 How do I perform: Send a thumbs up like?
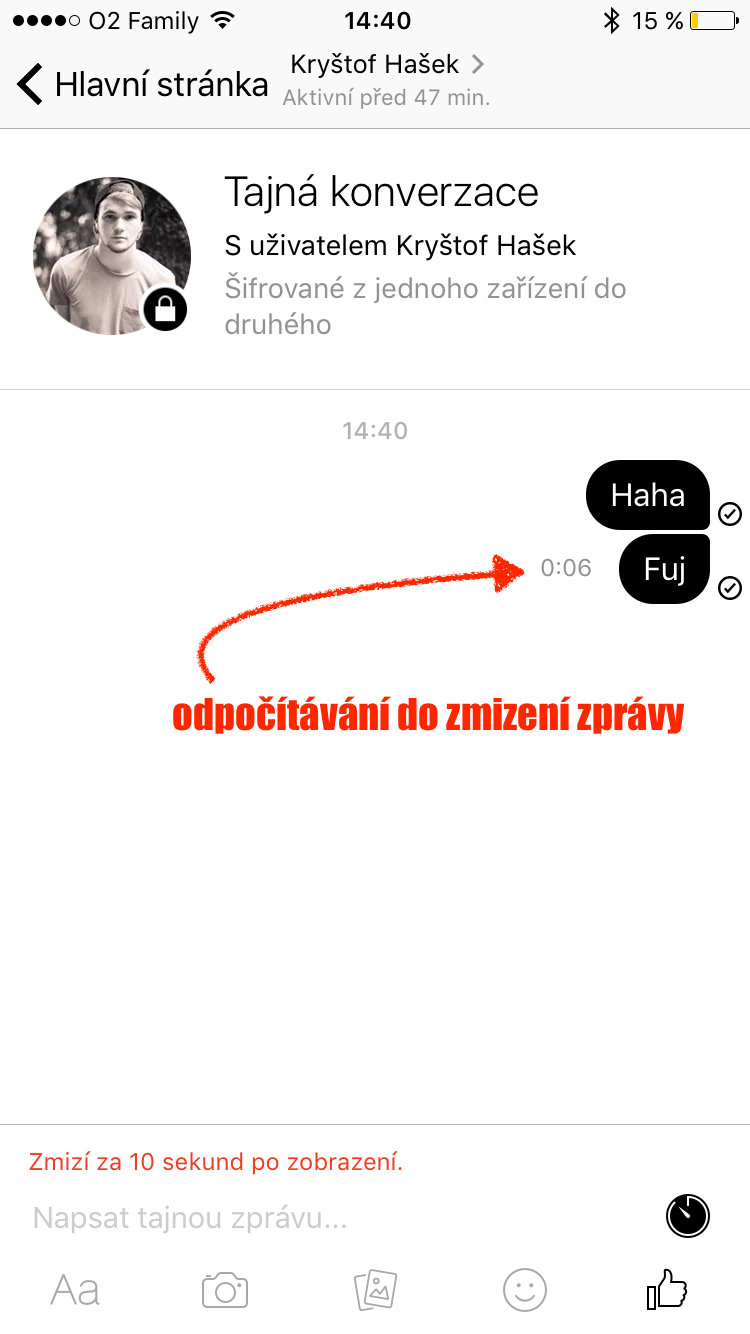pos(667,1290)
